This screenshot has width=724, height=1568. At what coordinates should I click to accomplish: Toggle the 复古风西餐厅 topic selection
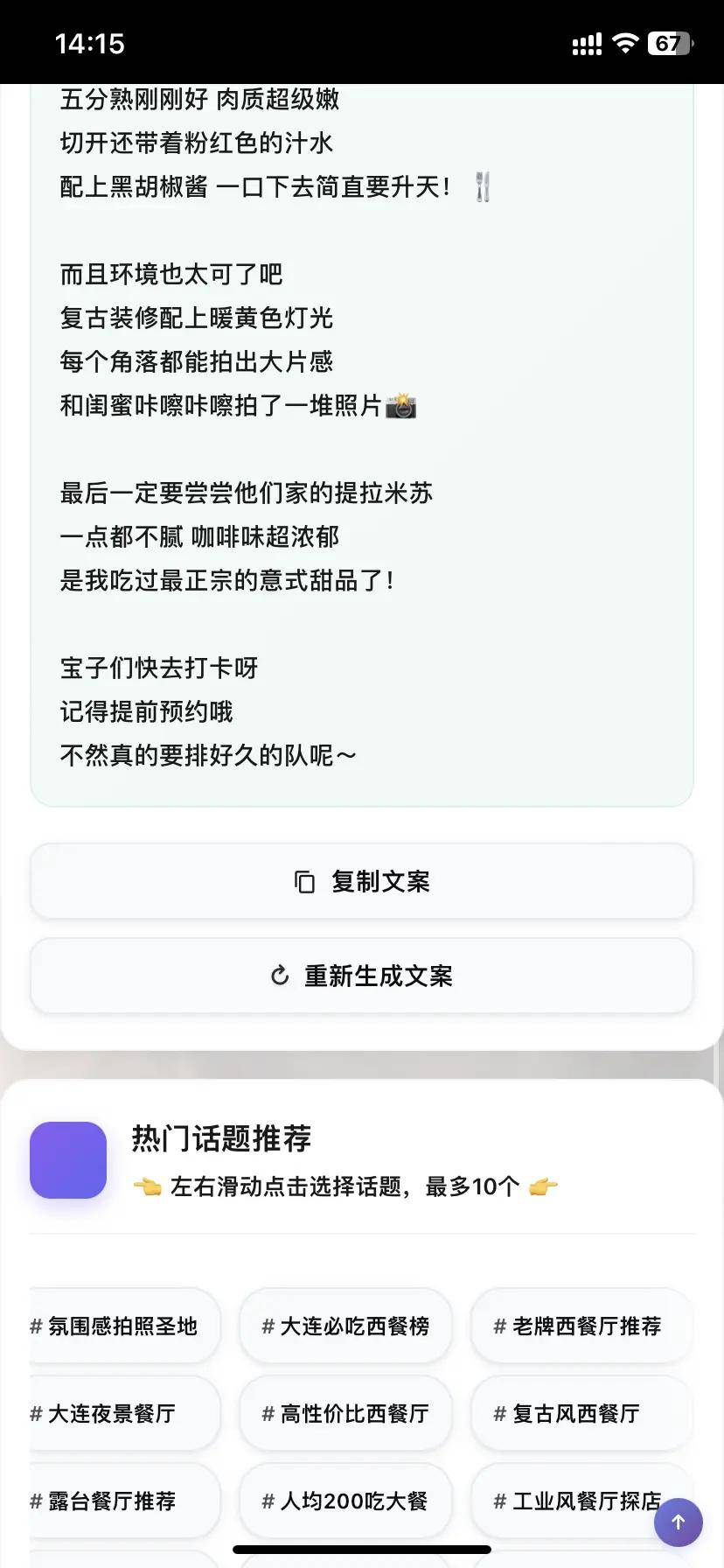pyautogui.click(x=581, y=1413)
